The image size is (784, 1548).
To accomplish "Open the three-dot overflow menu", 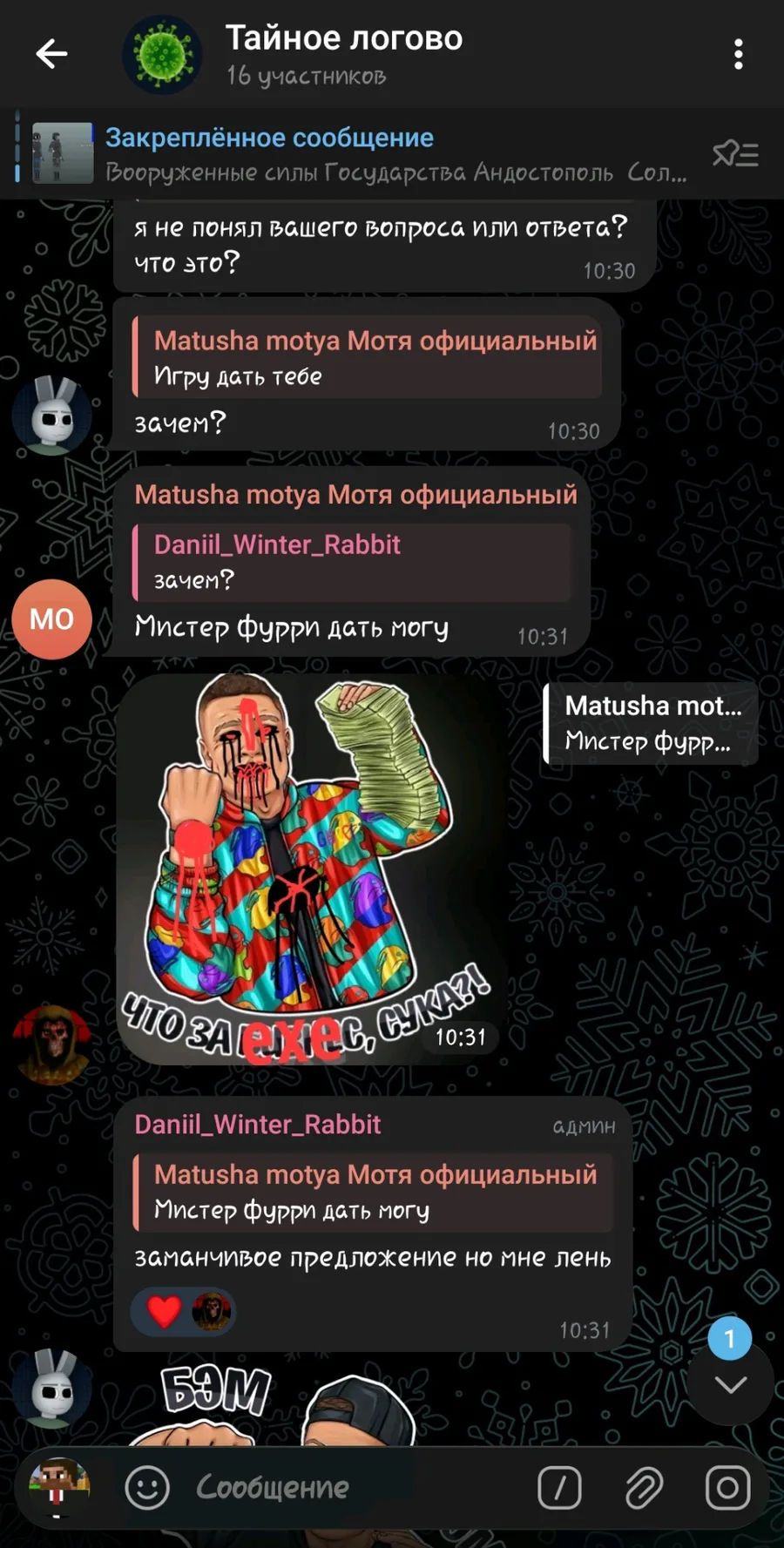I will pyautogui.click(x=738, y=54).
